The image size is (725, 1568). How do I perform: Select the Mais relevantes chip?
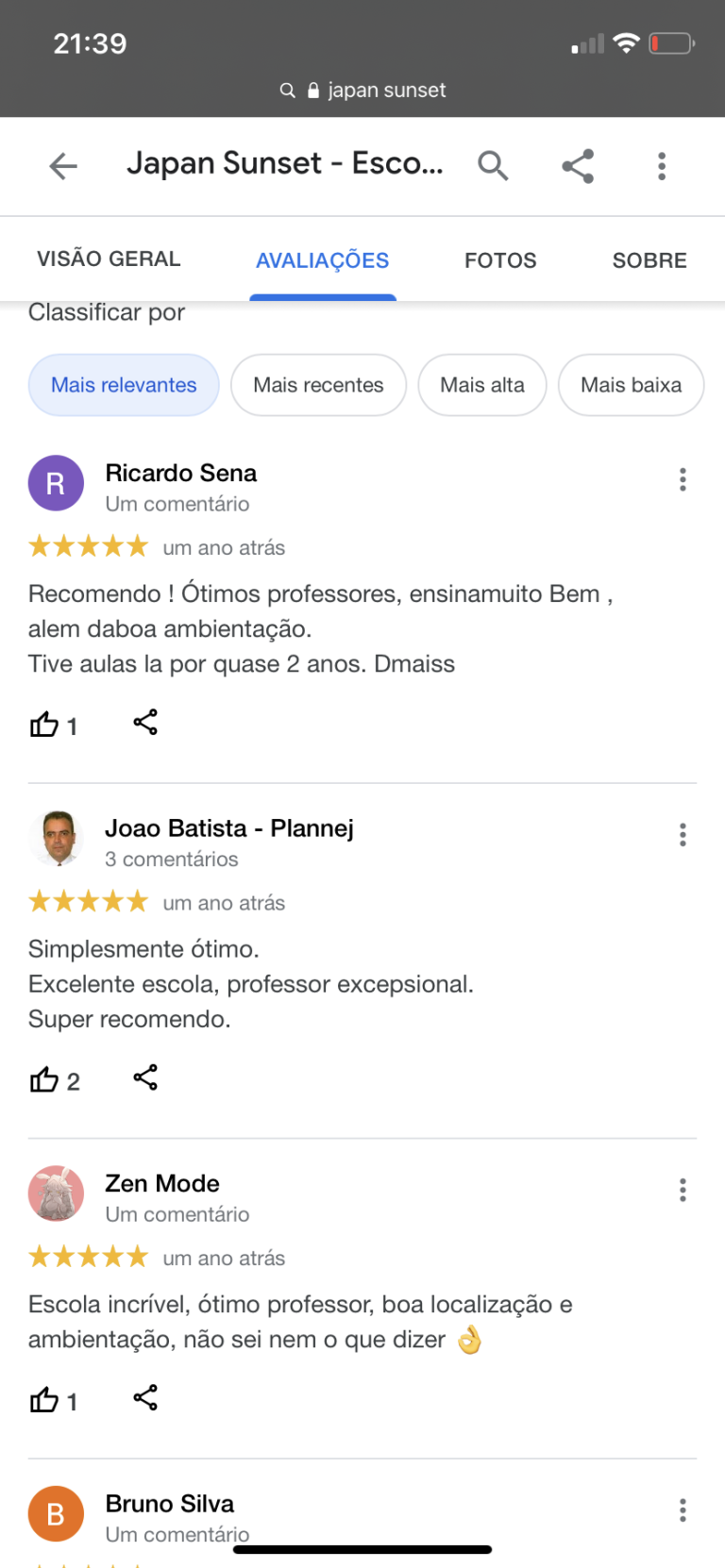(124, 385)
